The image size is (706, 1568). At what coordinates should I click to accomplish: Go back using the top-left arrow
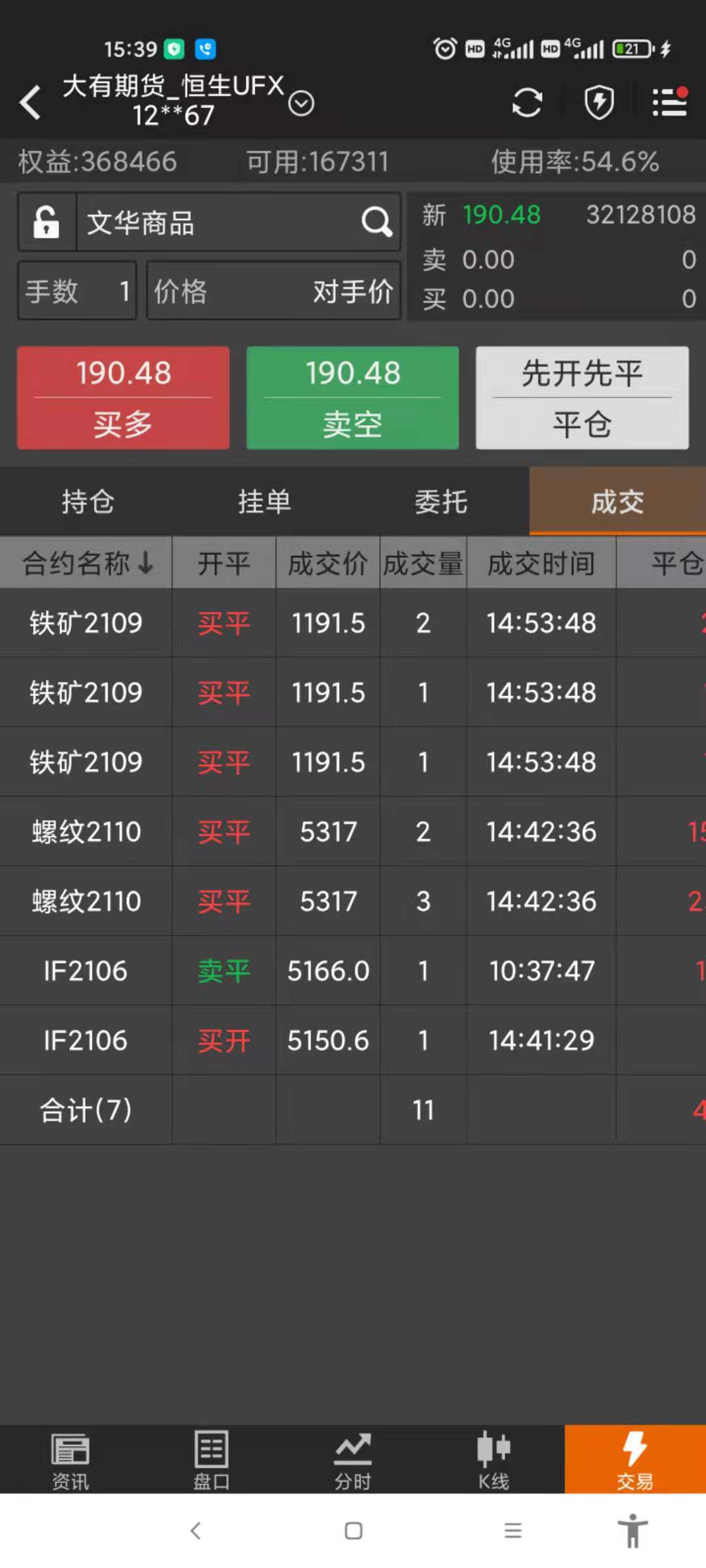(31, 103)
